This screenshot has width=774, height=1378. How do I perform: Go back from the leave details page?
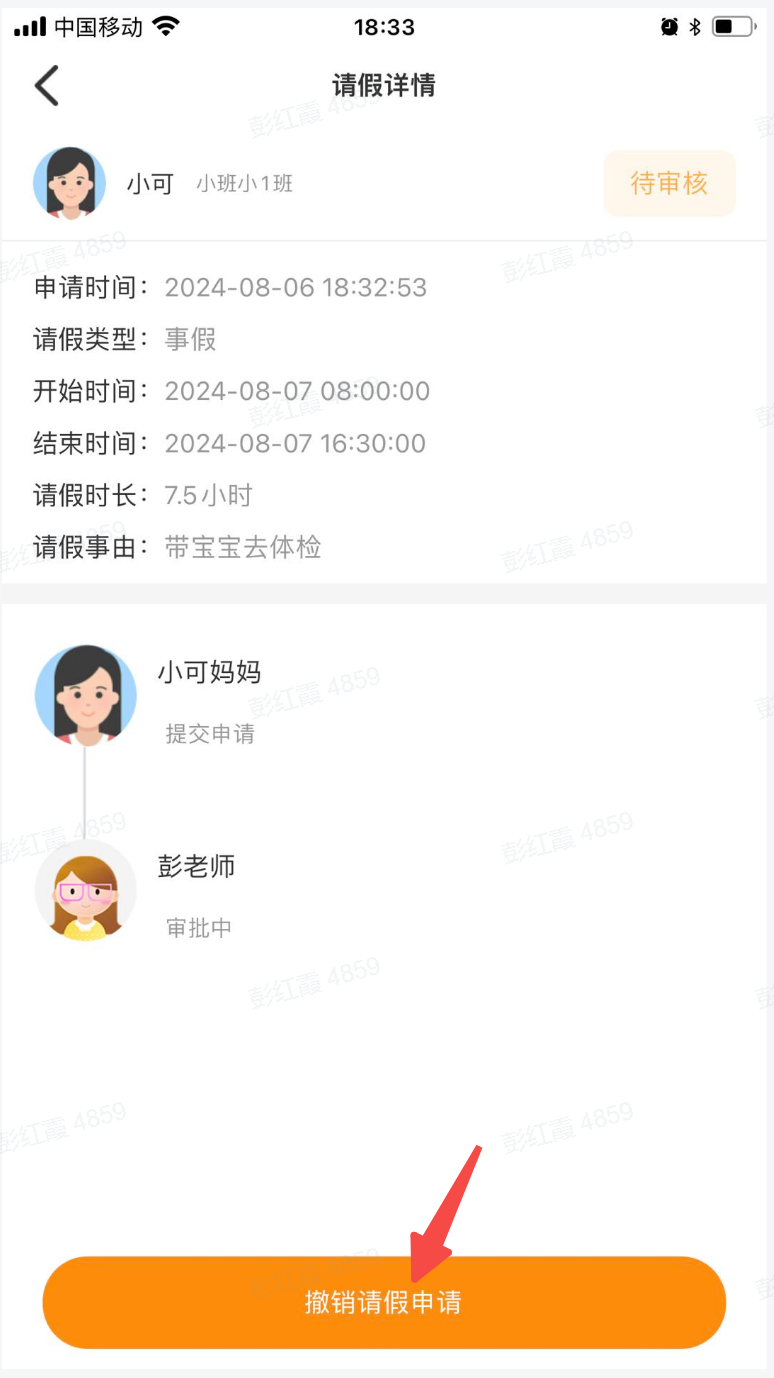click(x=47, y=85)
